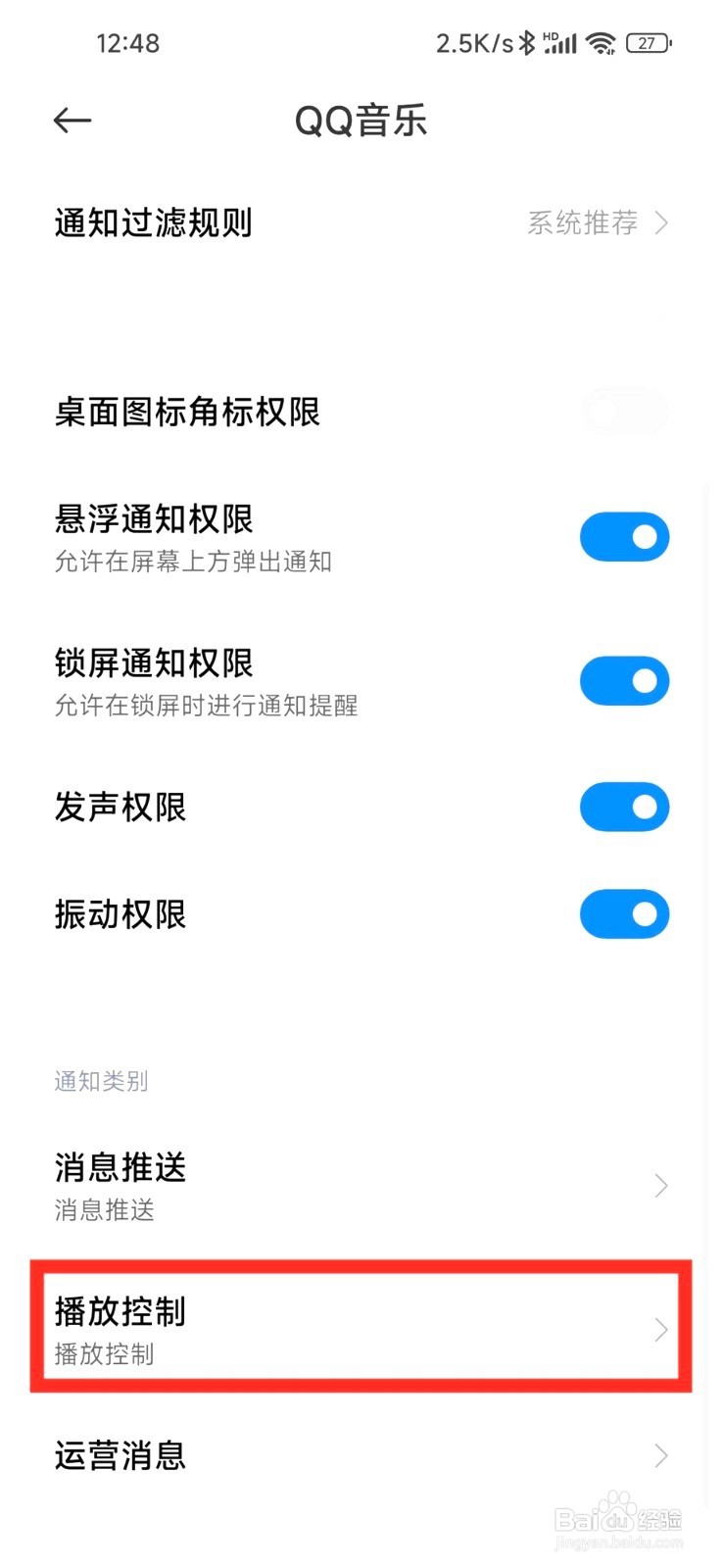The width and height of the screenshot is (723, 1568).
Task: Switch off 振动权限 toggle
Action: [624, 913]
